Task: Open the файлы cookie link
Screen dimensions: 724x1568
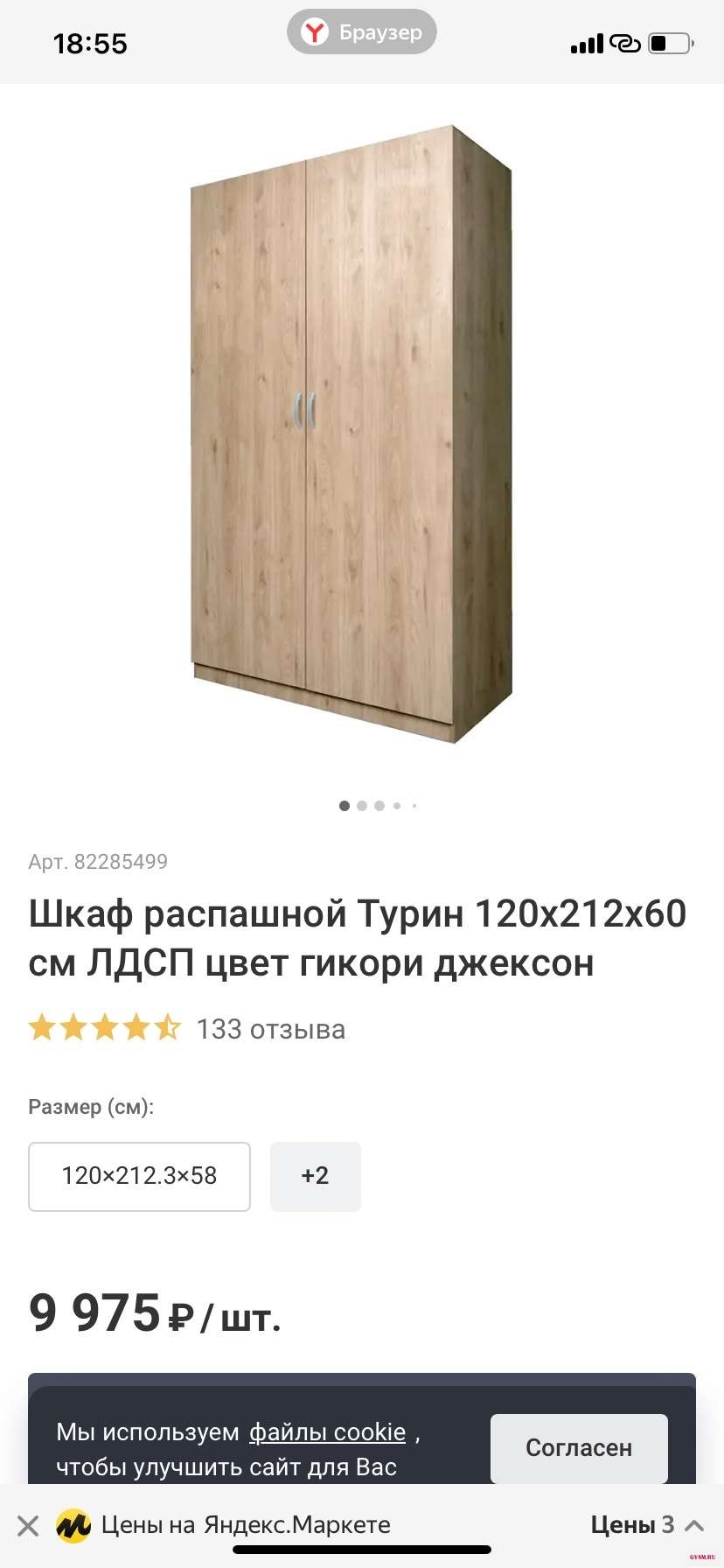Action: tap(327, 1432)
